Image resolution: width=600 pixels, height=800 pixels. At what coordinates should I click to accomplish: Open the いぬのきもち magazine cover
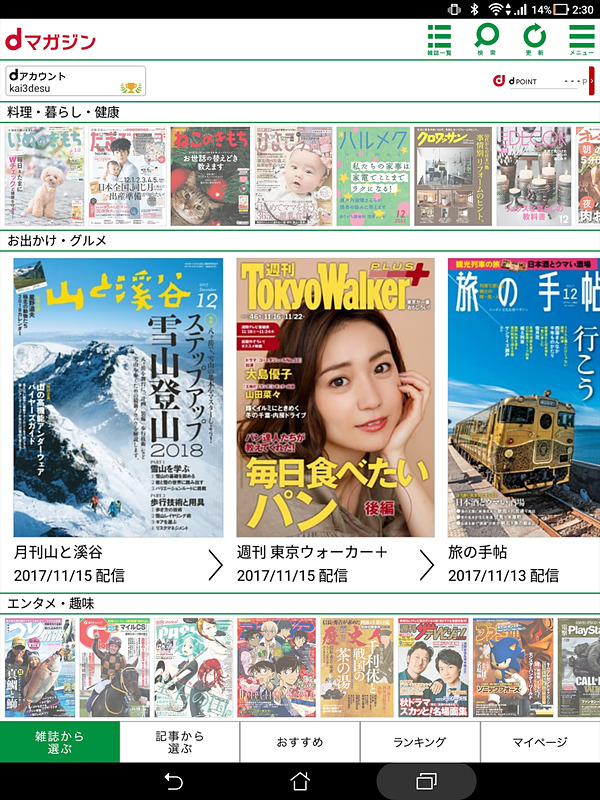tap(45, 176)
